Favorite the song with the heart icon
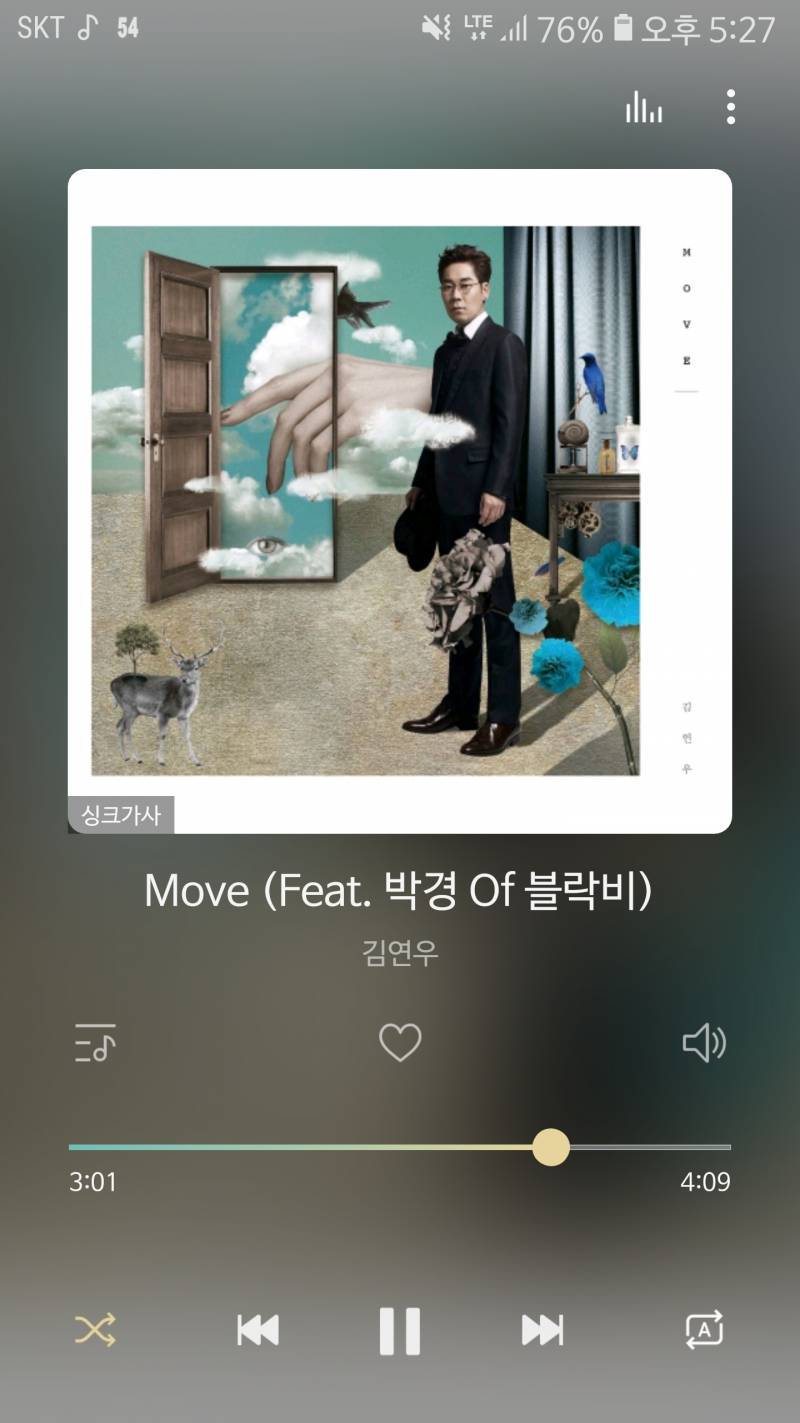Viewport: 800px width, 1423px height. pyautogui.click(x=400, y=1043)
